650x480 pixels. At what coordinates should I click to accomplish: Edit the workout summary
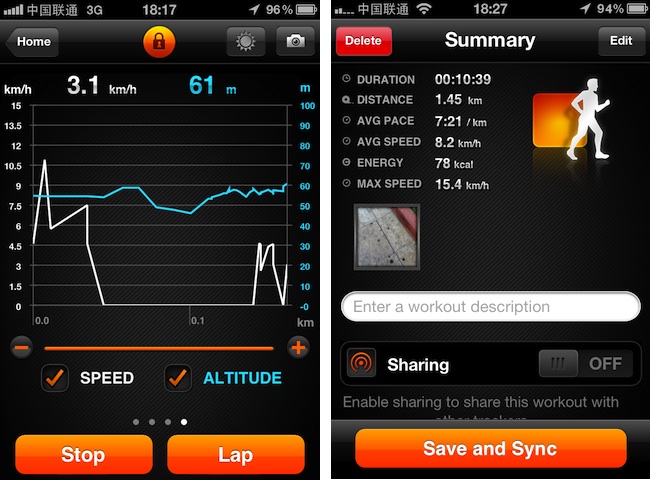tap(620, 42)
